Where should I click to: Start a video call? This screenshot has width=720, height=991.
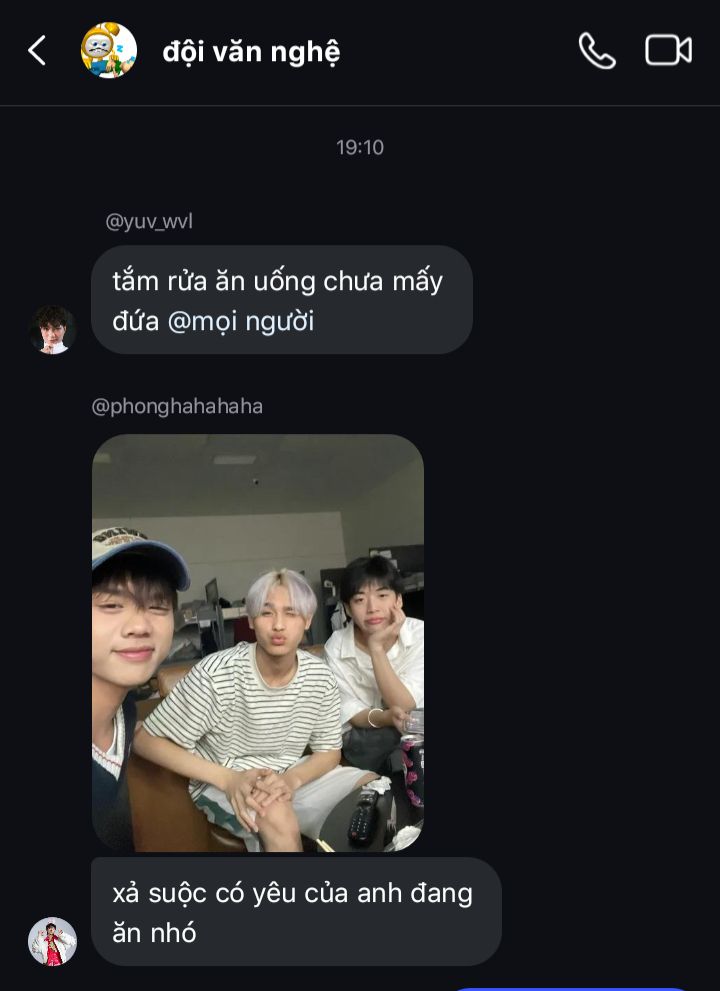(668, 50)
